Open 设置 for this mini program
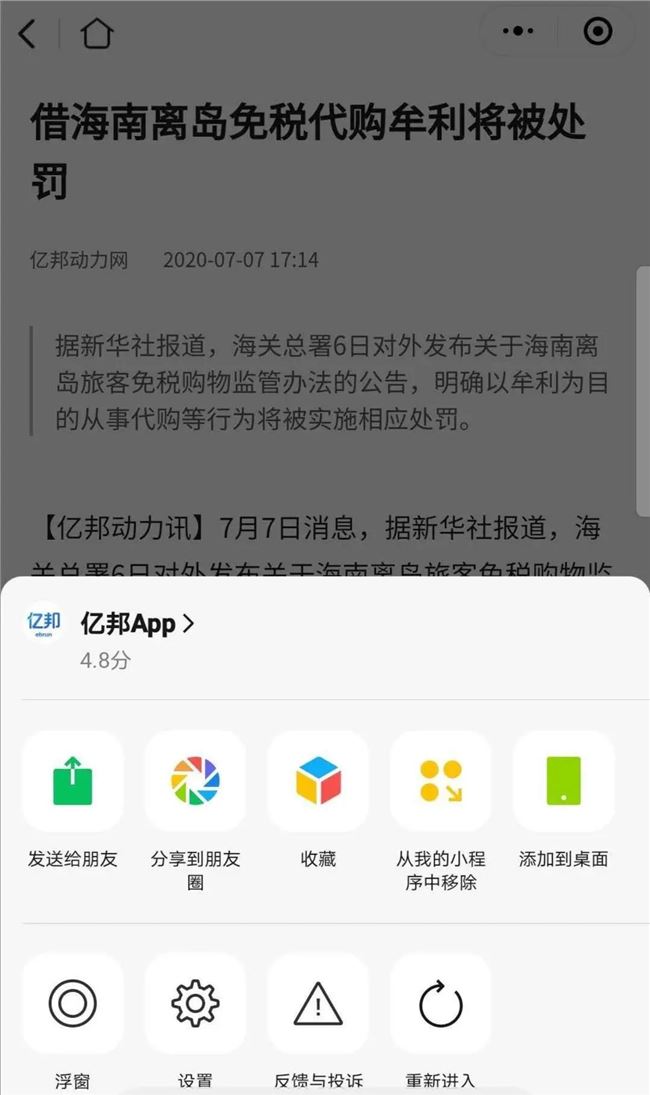This screenshot has height=1095, width=650. (195, 1003)
